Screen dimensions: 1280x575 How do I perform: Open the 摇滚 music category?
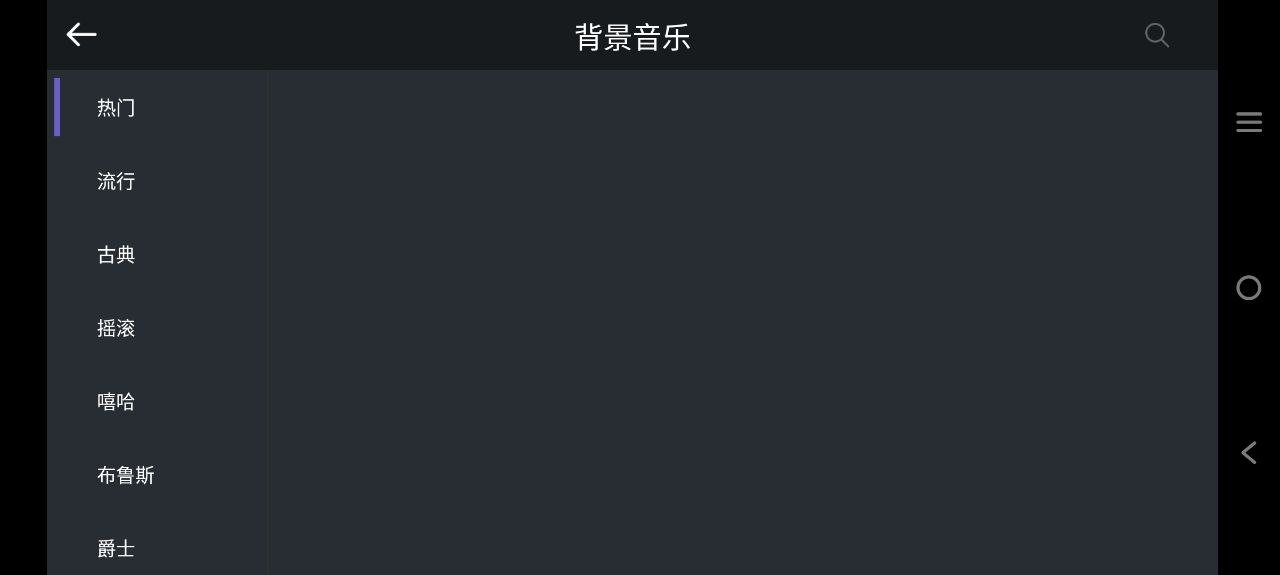(x=117, y=328)
